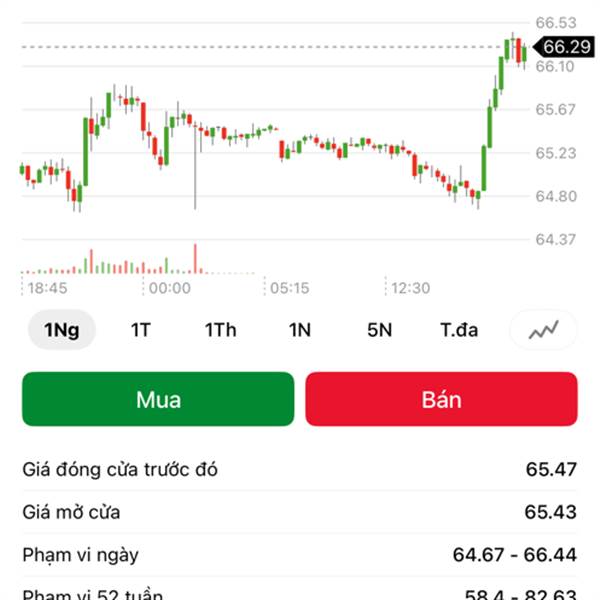Select the T.đa maximum range

459,330
